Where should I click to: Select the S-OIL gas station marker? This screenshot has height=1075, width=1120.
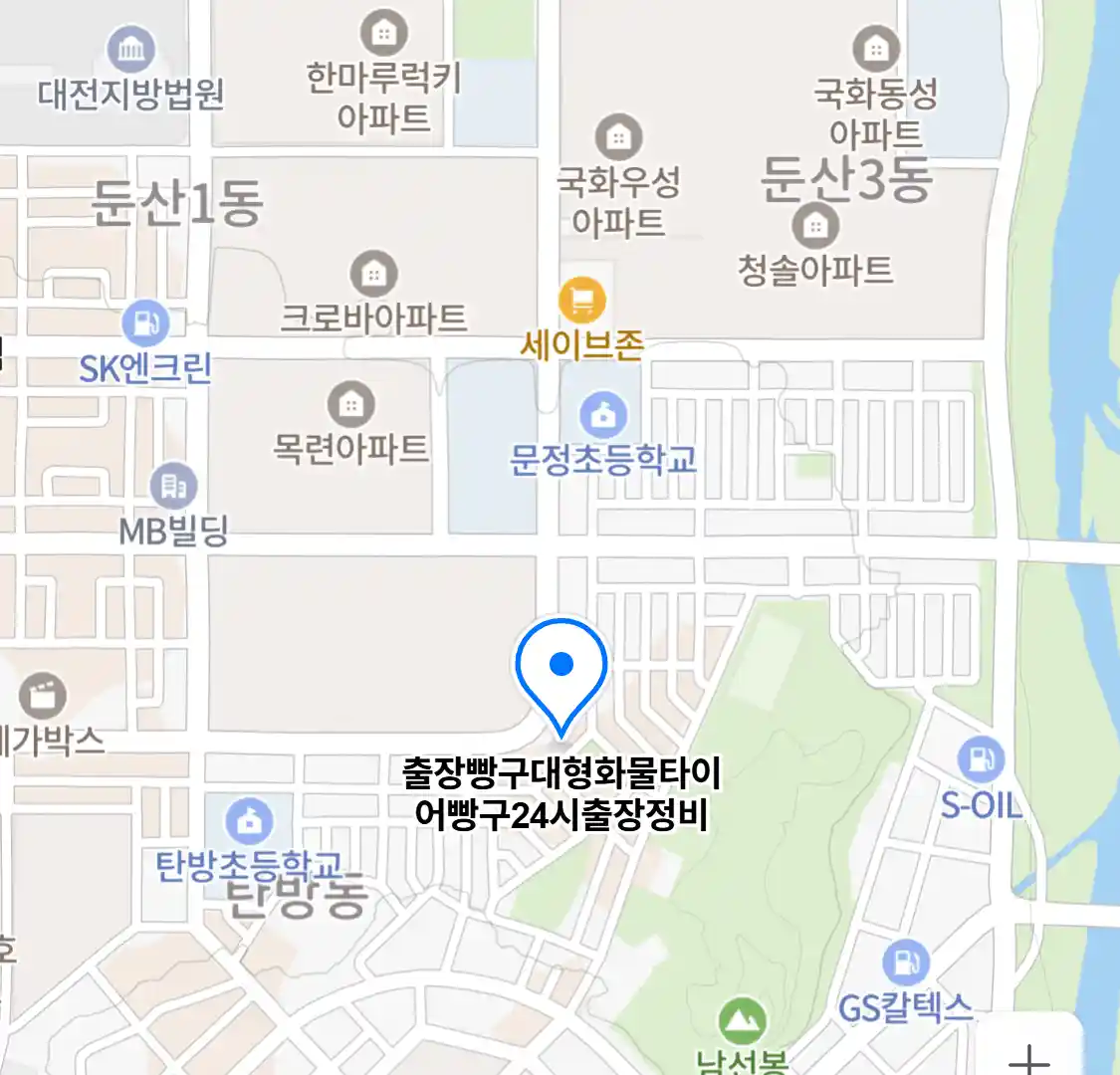982,760
